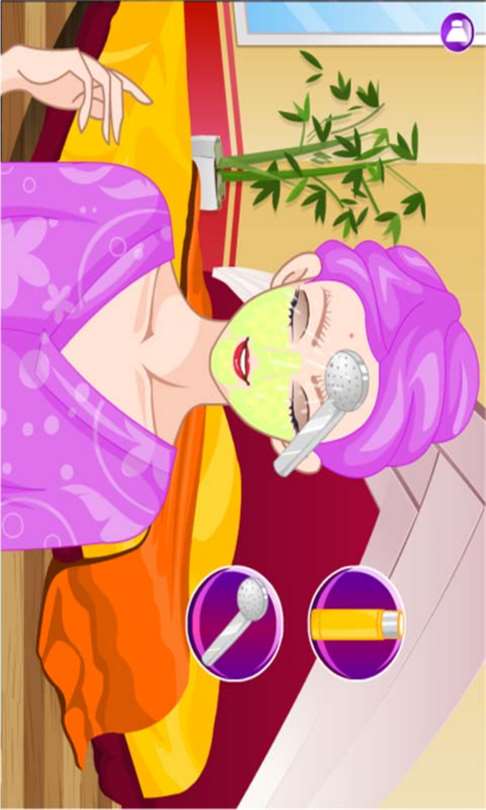Select the shower head tool button
486x810 pixels.
pos(234,622)
